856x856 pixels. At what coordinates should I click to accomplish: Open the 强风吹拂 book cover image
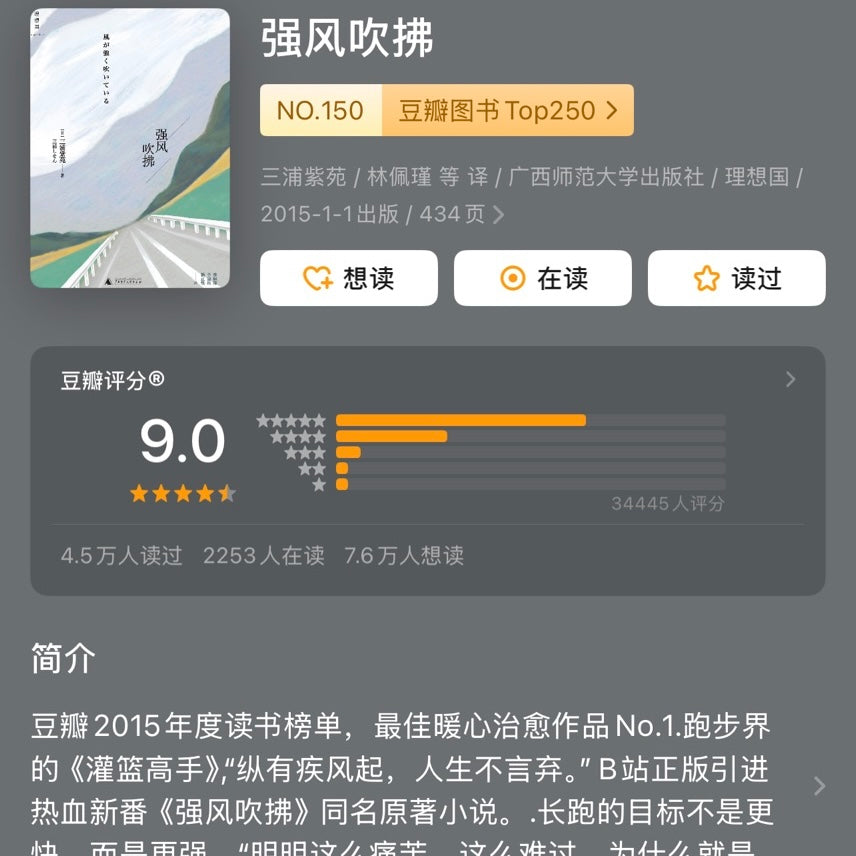[x=130, y=148]
